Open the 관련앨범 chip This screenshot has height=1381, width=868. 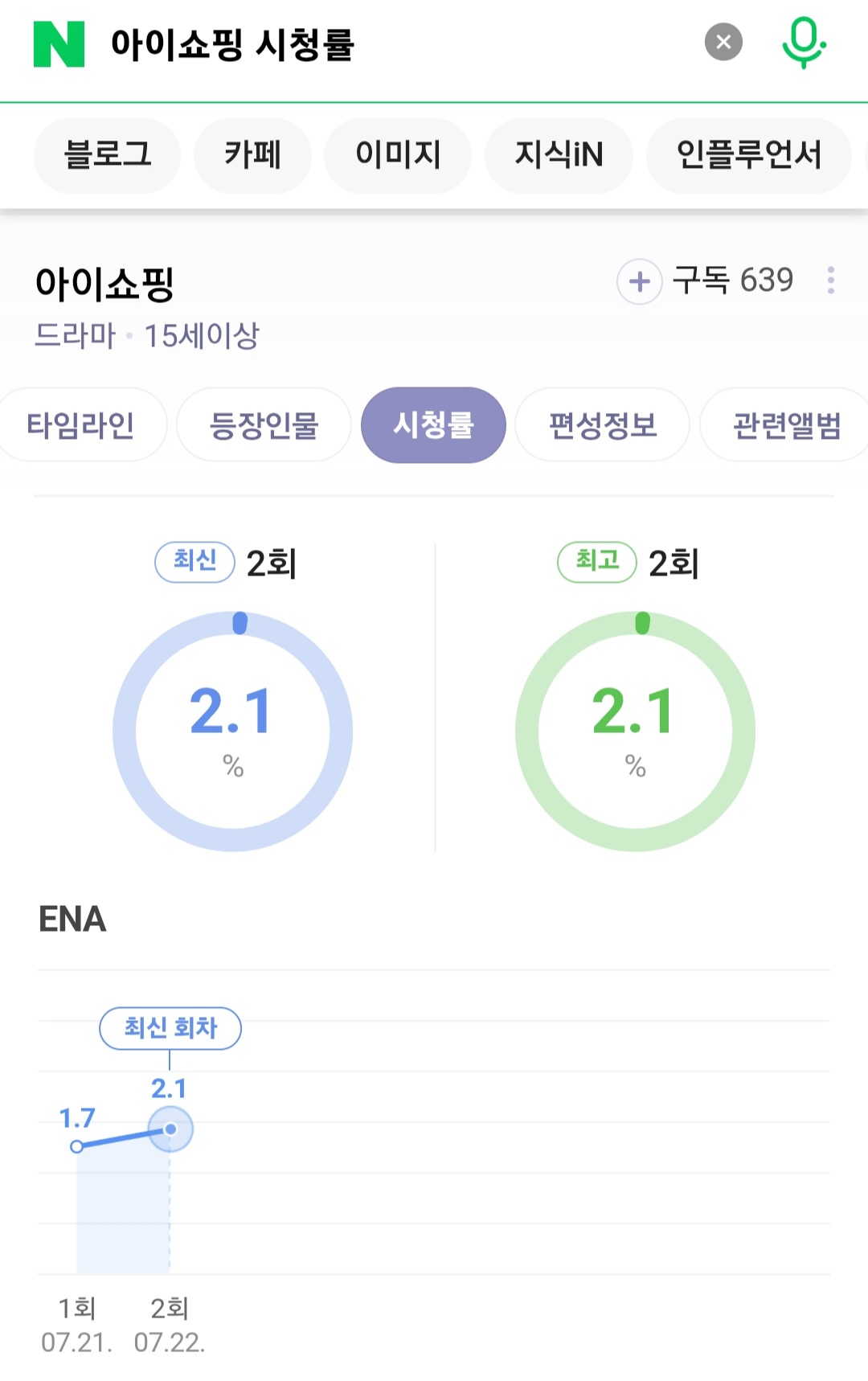coord(786,424)
